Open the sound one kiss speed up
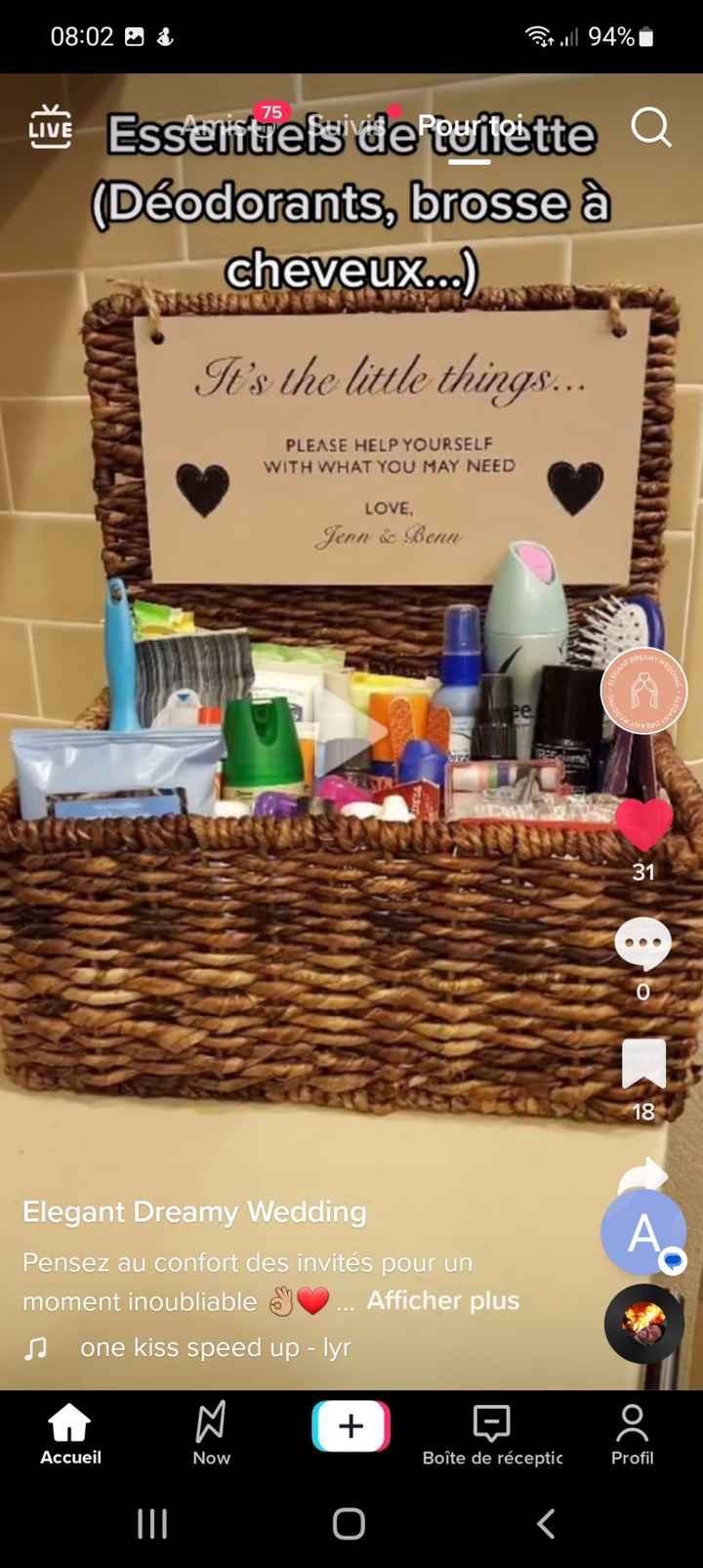The image size is (703, 1568). pos(215,1347)
